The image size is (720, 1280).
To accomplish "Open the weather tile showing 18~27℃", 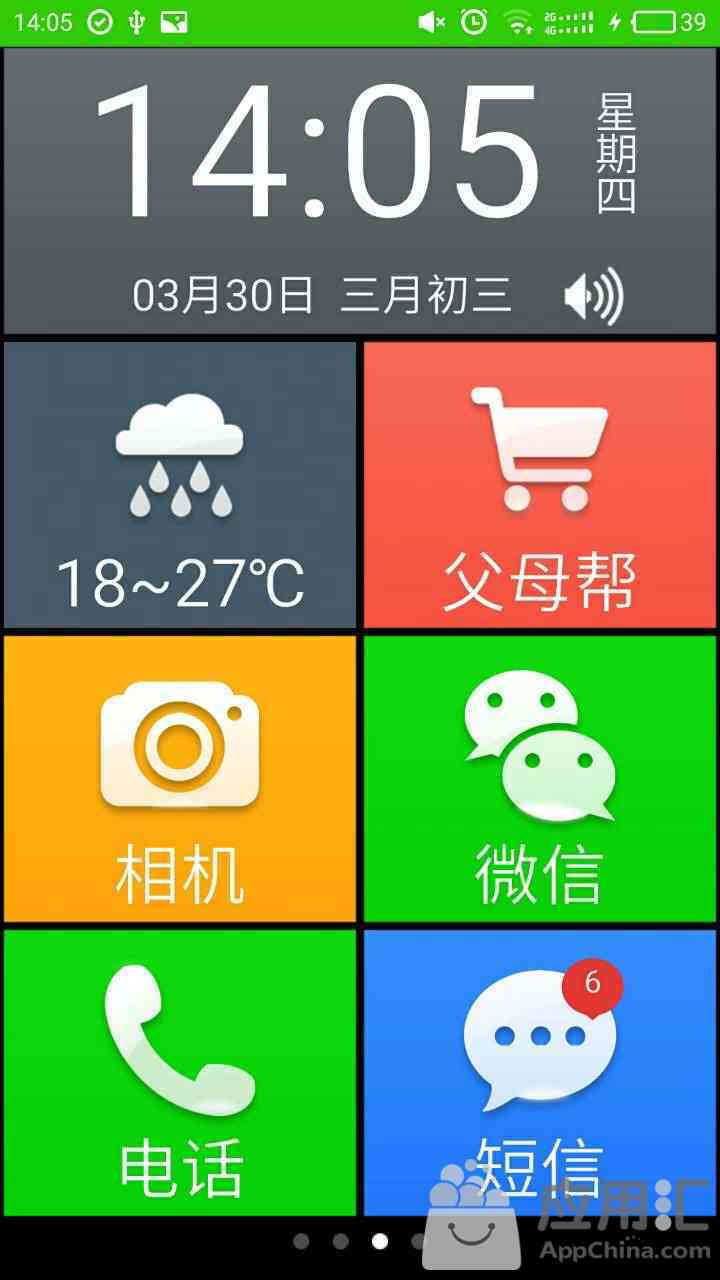I will (180, 485).
